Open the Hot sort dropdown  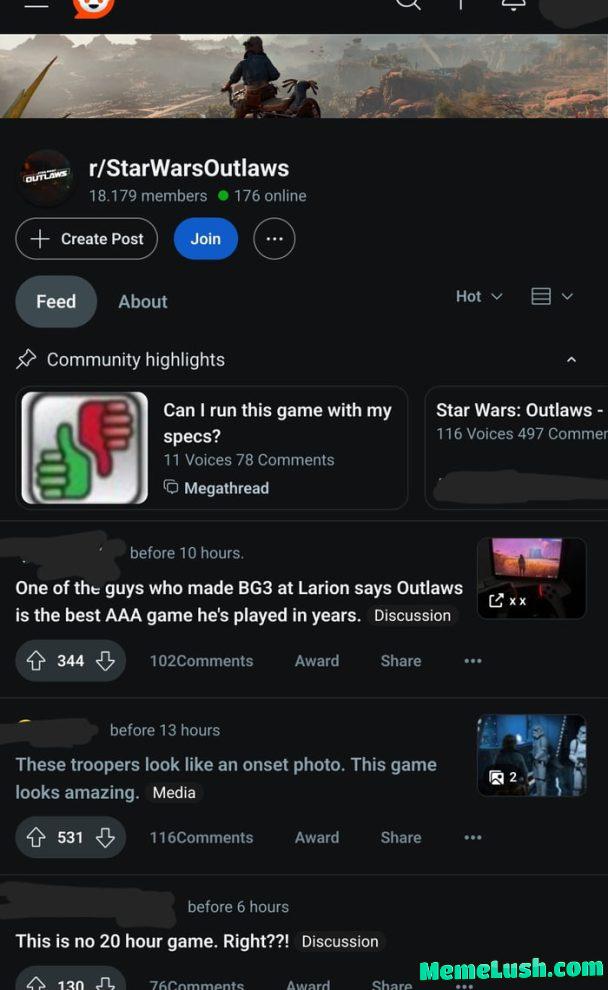[479, 297]
